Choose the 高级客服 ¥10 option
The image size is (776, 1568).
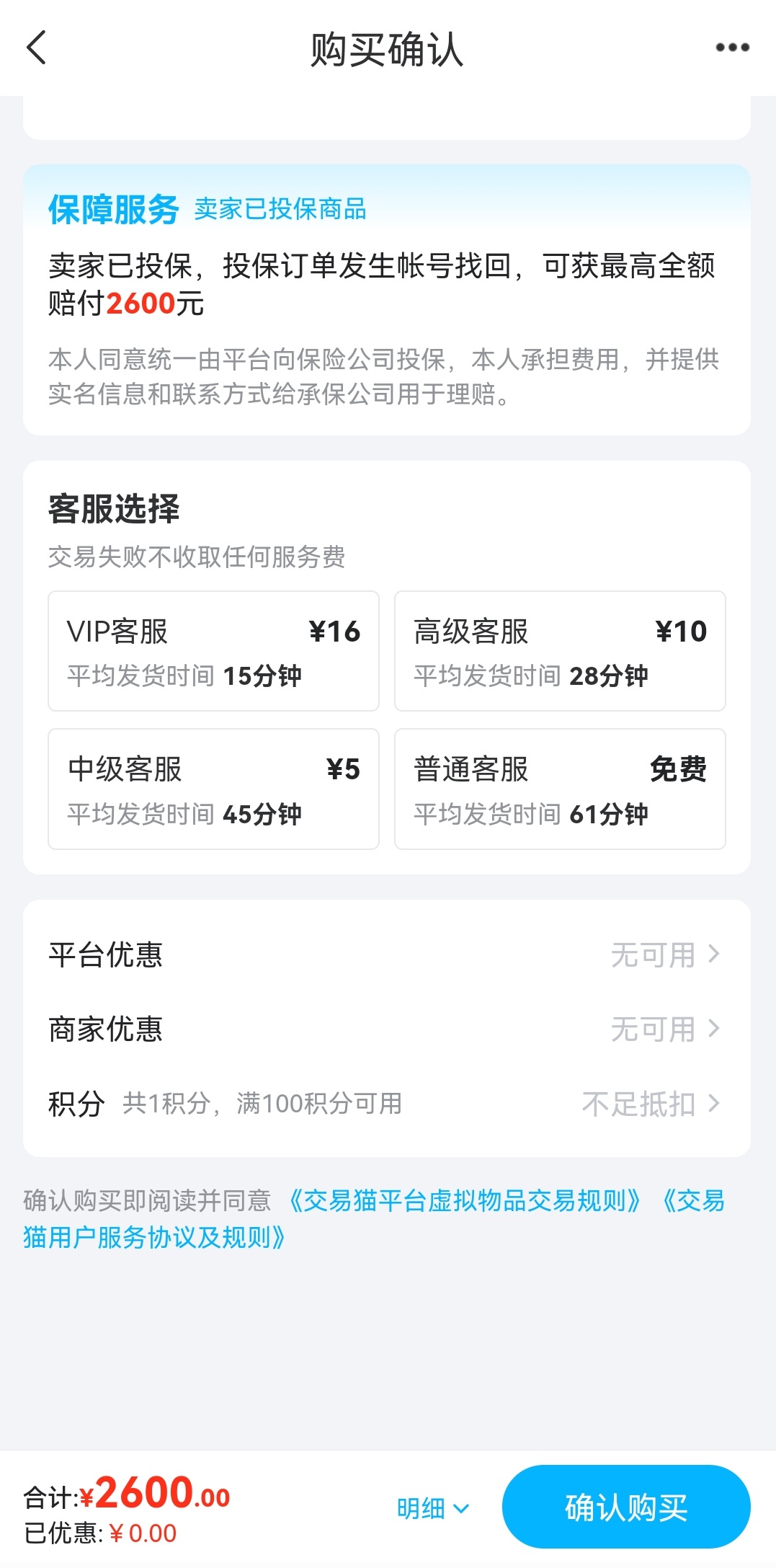click(x=560, y=651)
